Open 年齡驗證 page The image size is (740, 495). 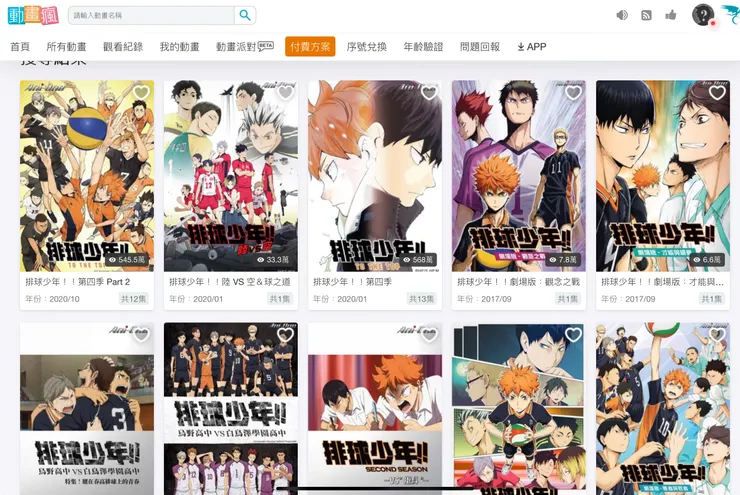click(423, 47)
